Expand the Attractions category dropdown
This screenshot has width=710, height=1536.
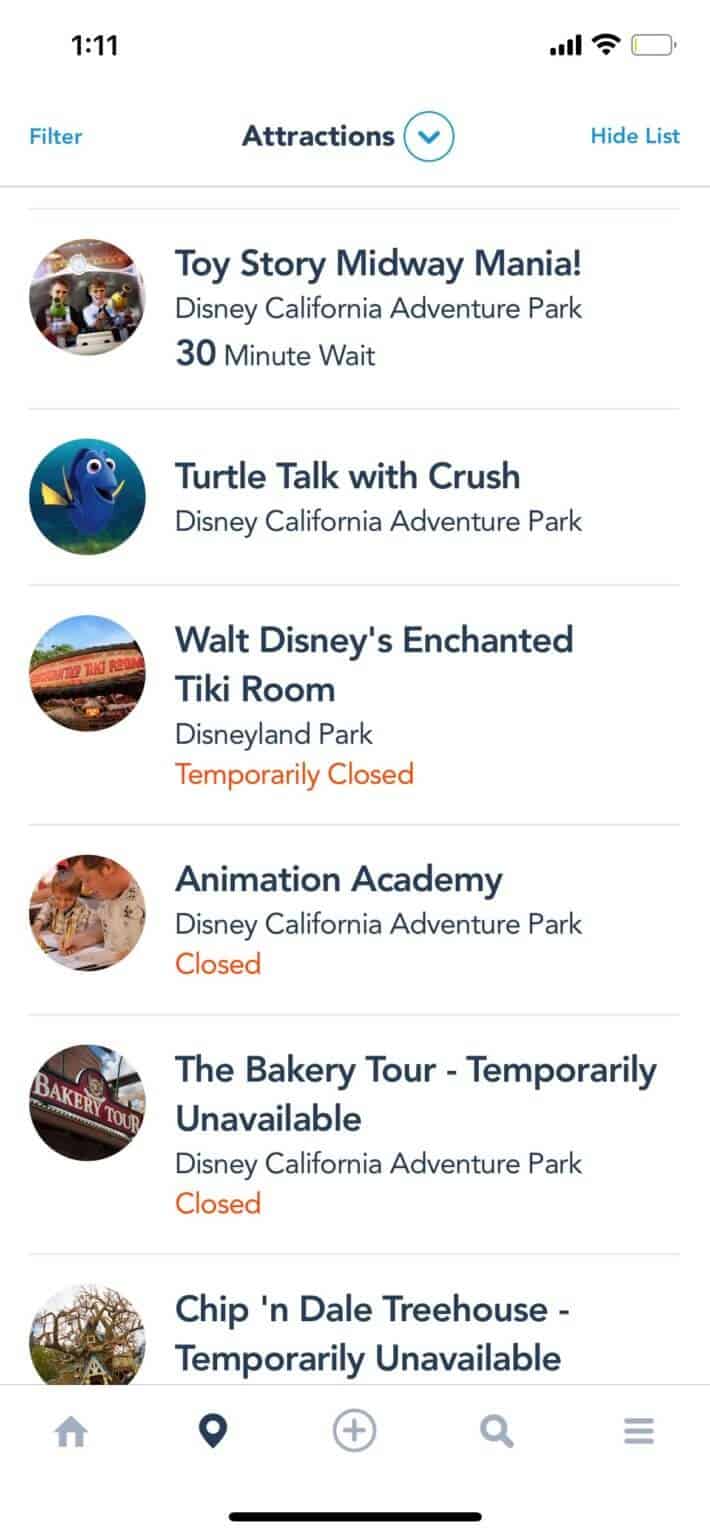tap(428, 136)
